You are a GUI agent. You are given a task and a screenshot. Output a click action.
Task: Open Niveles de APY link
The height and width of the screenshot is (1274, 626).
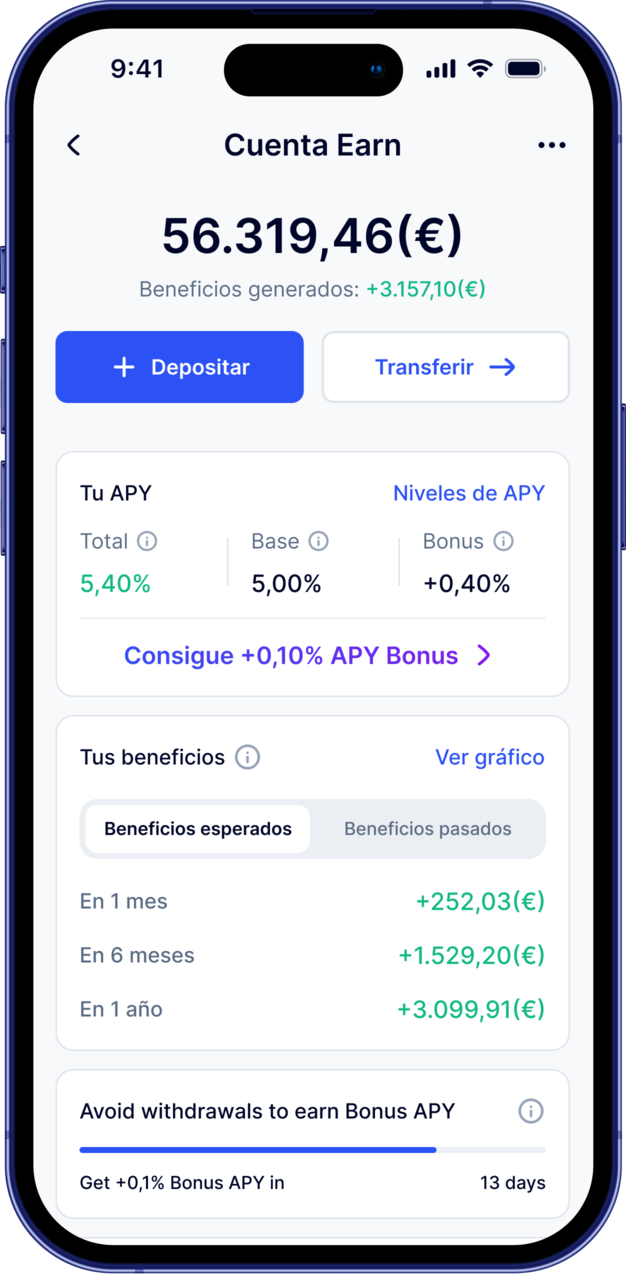(469, 493)
